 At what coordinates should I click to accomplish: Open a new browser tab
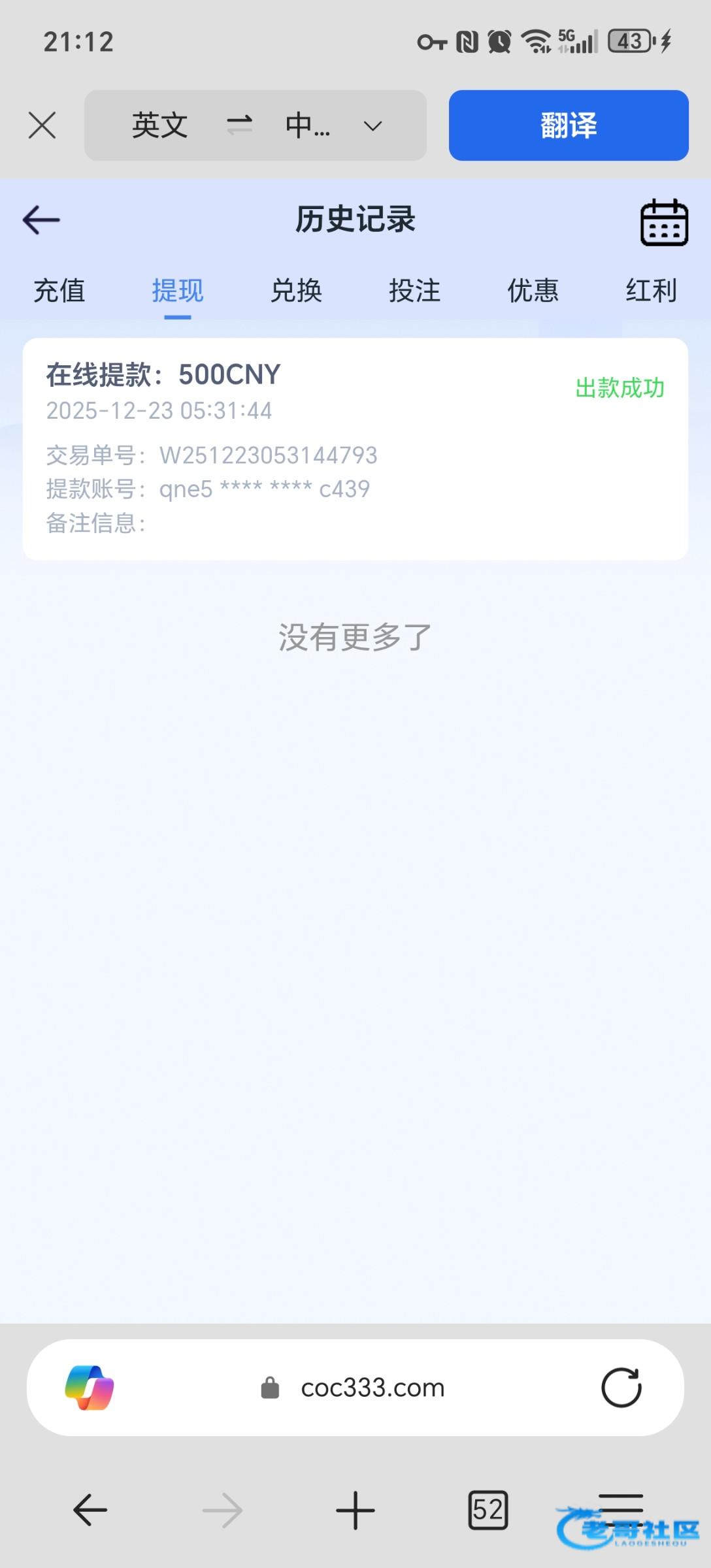tap(355, 1510)
